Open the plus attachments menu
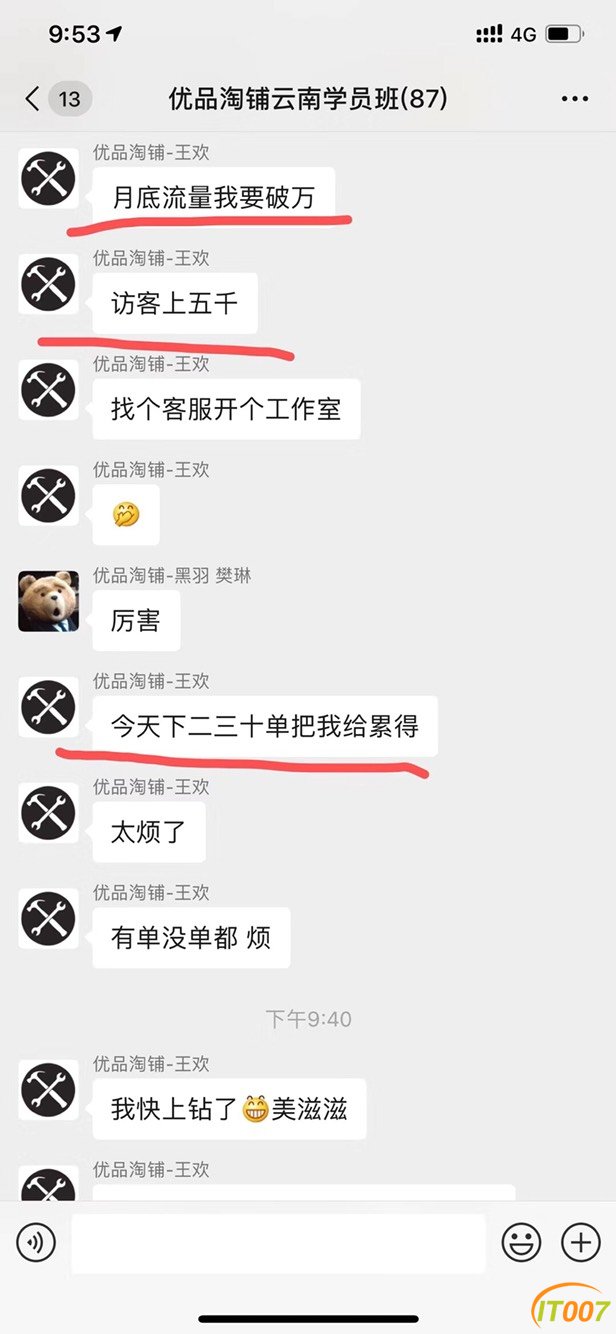Image resolution: width=616 pixels, height=1334 pixels. click(x=581, y=1243)
